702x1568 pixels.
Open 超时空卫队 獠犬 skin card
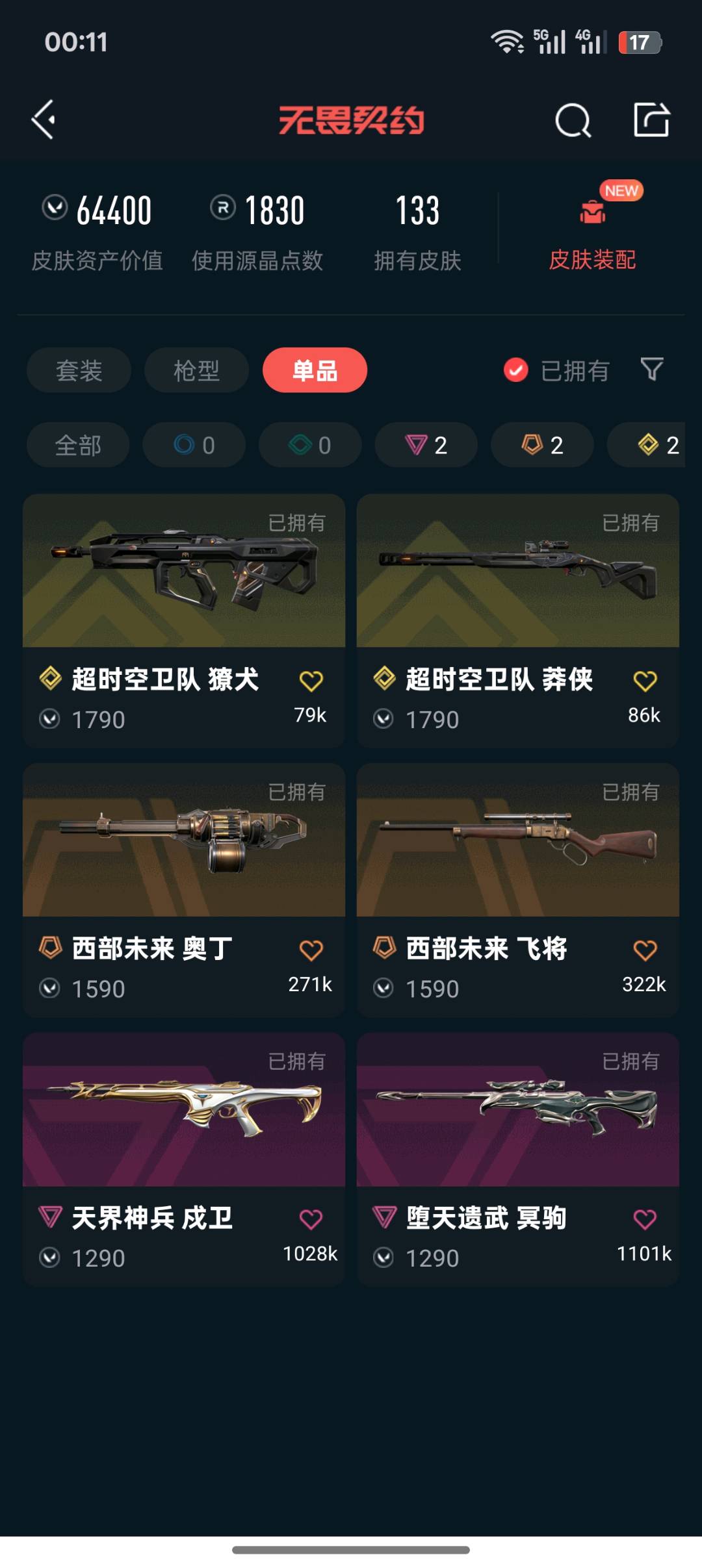[184, 572]
